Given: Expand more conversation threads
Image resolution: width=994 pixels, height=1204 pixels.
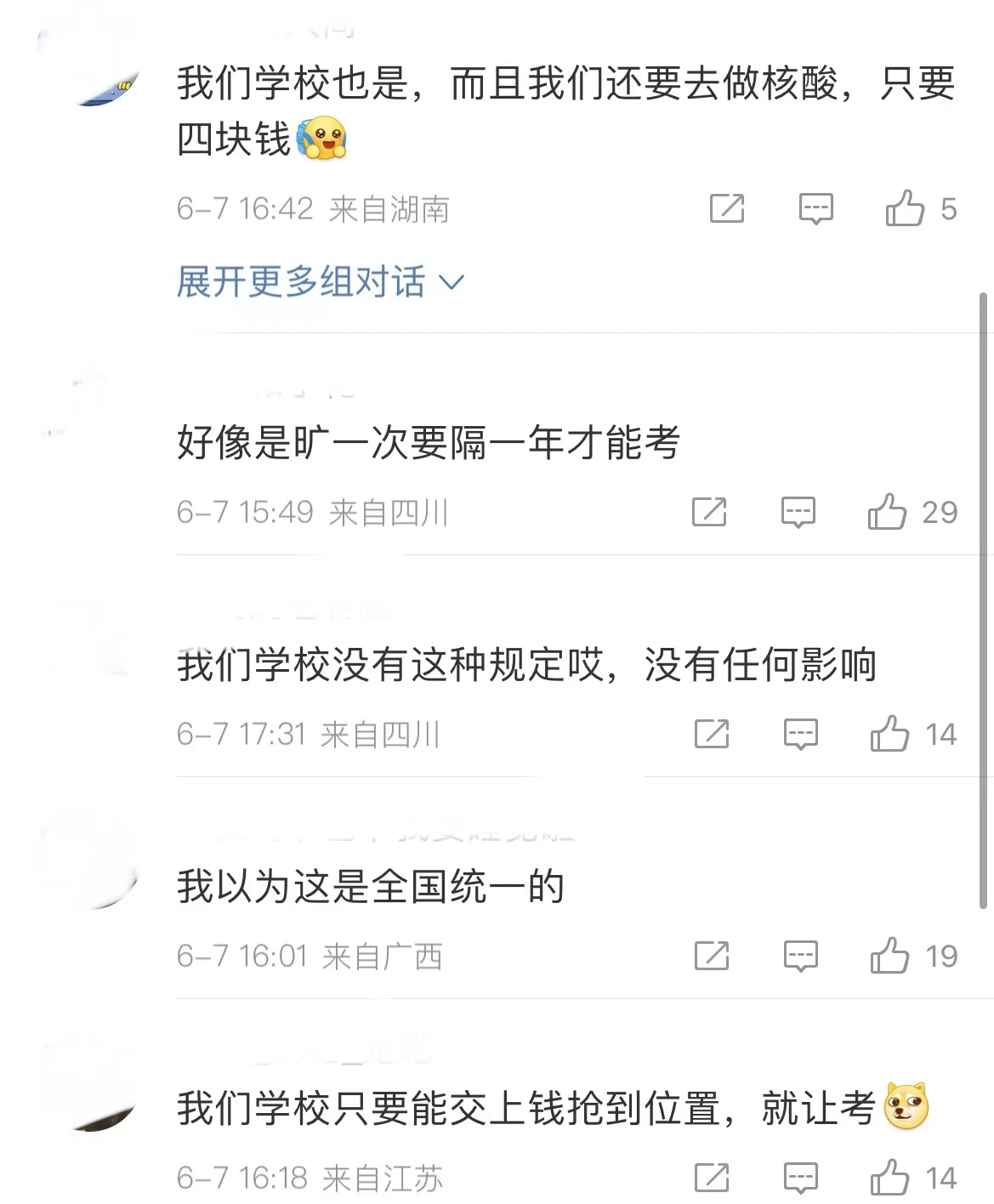Looking at the screenshot, I should pos(320,282).
